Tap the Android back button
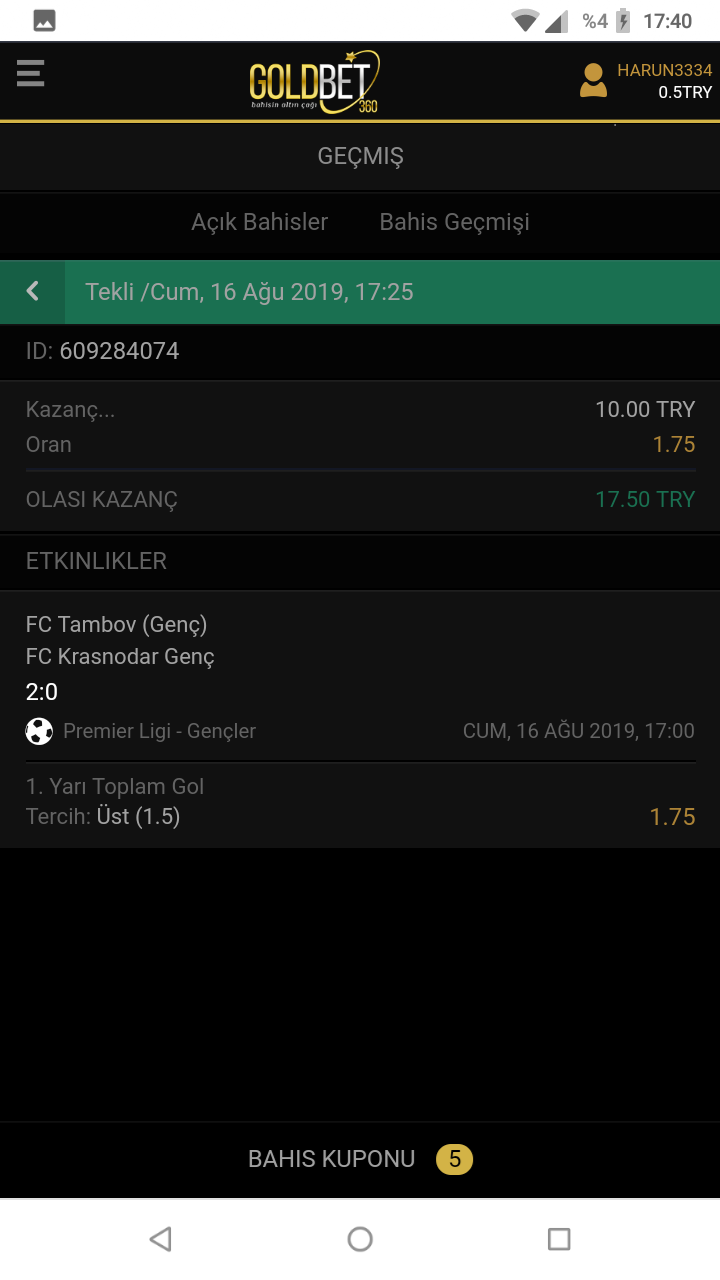 160,1239
